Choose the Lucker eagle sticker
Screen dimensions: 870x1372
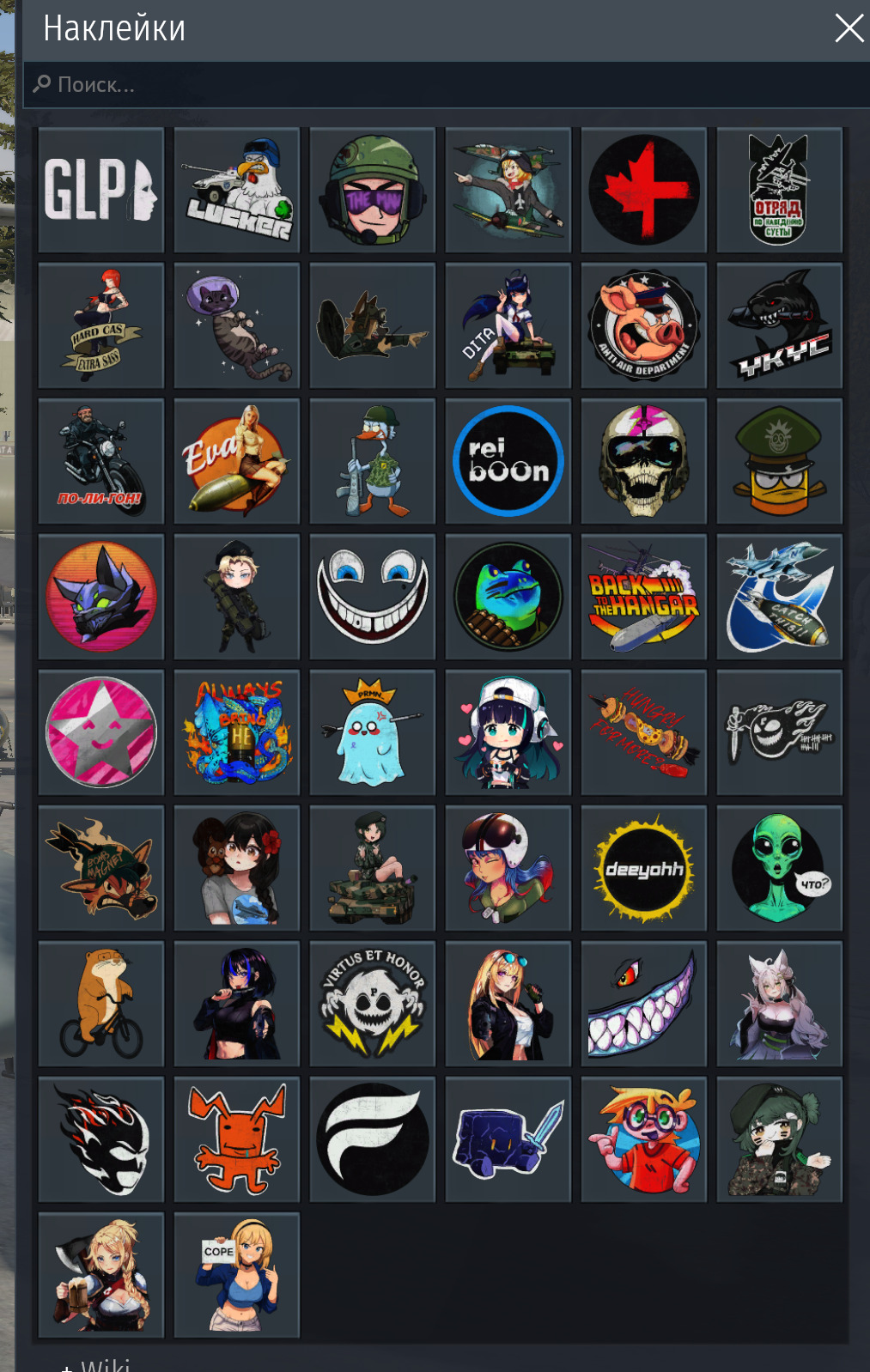tap(237, 190)
